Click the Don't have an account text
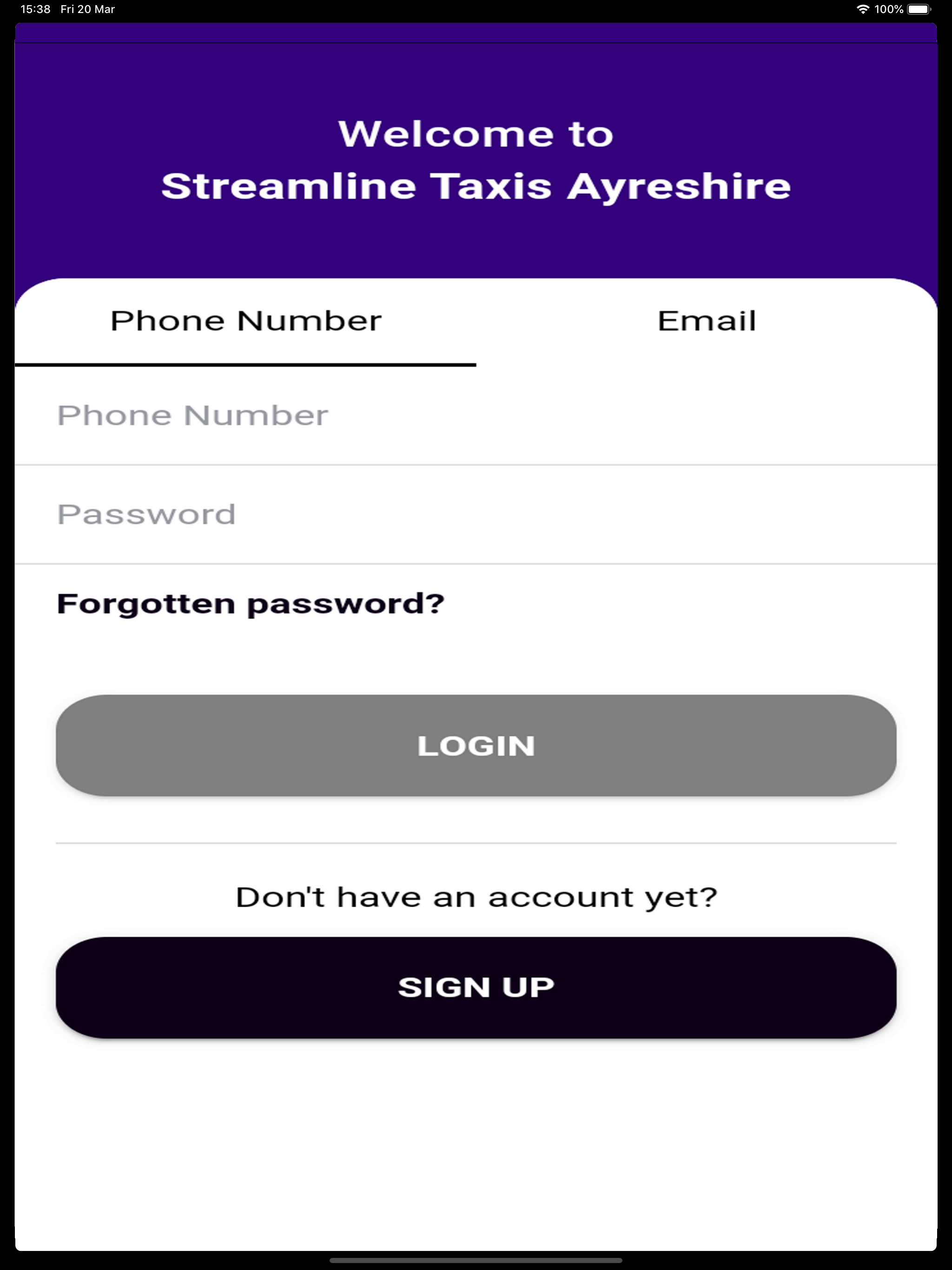 coord(476,897)
